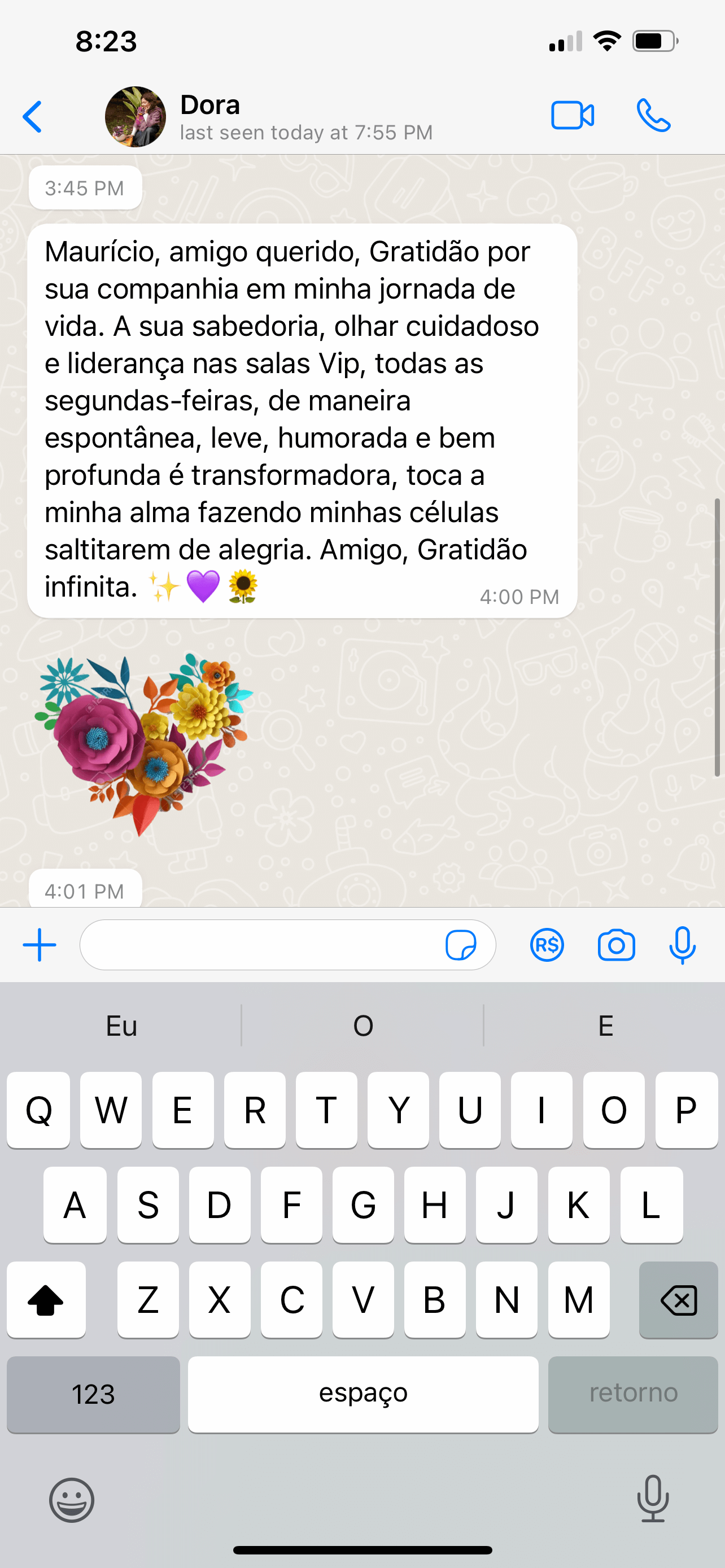Open the camera to take a photo
The image size is (725, 1568).
(616, 945)
